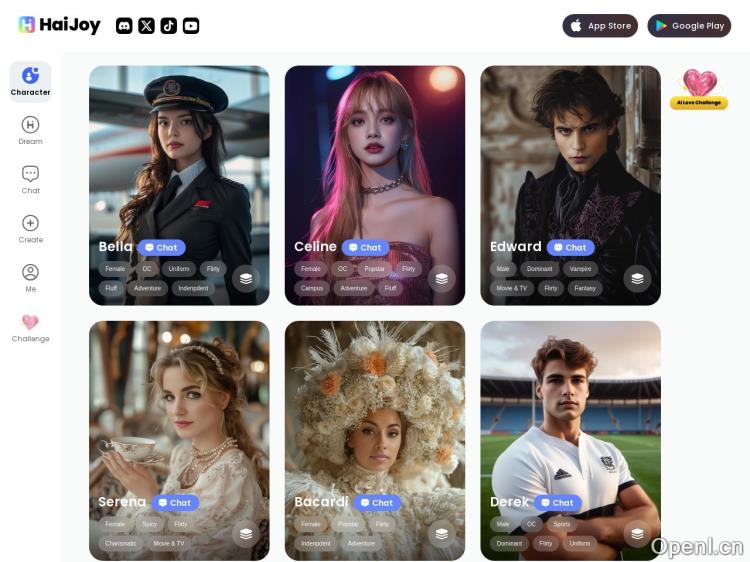Image resolution: width=750 pixels, height=562 pixels.
Task: Switch to the Dream tab
Action: (x=30, y=130)
